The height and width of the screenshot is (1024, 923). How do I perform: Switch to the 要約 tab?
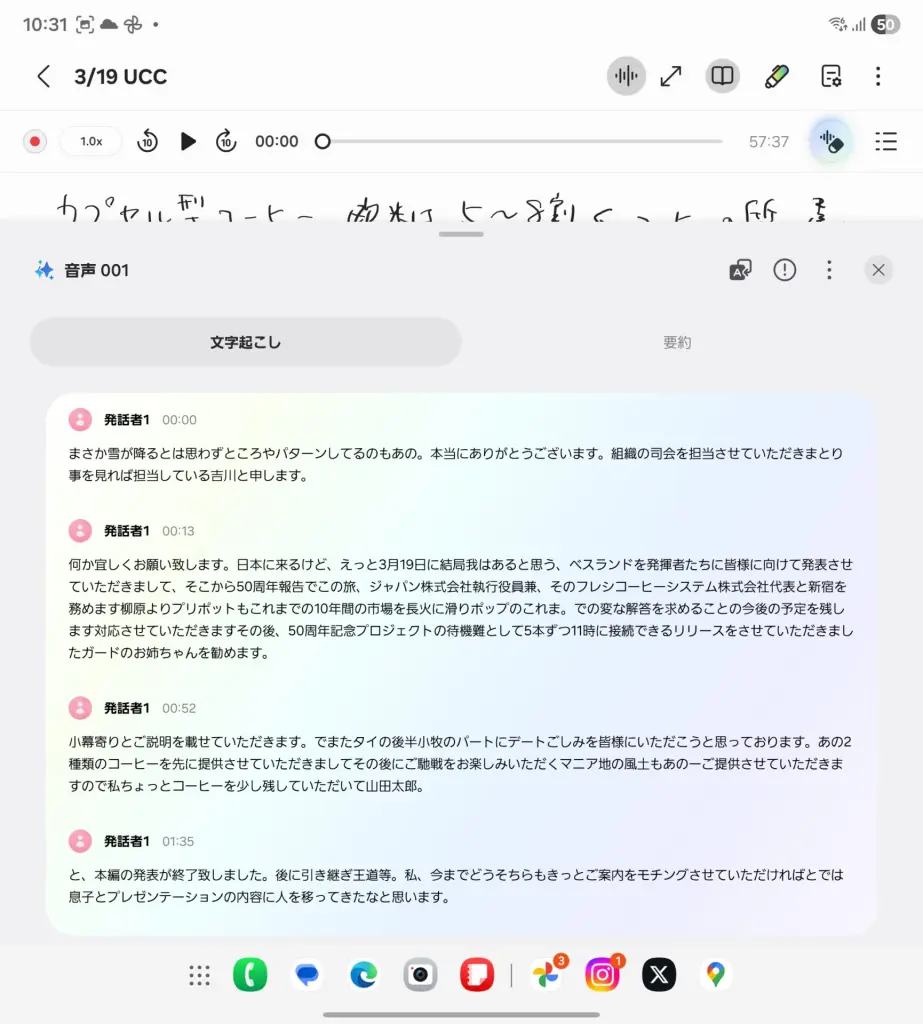coord(677,343)
